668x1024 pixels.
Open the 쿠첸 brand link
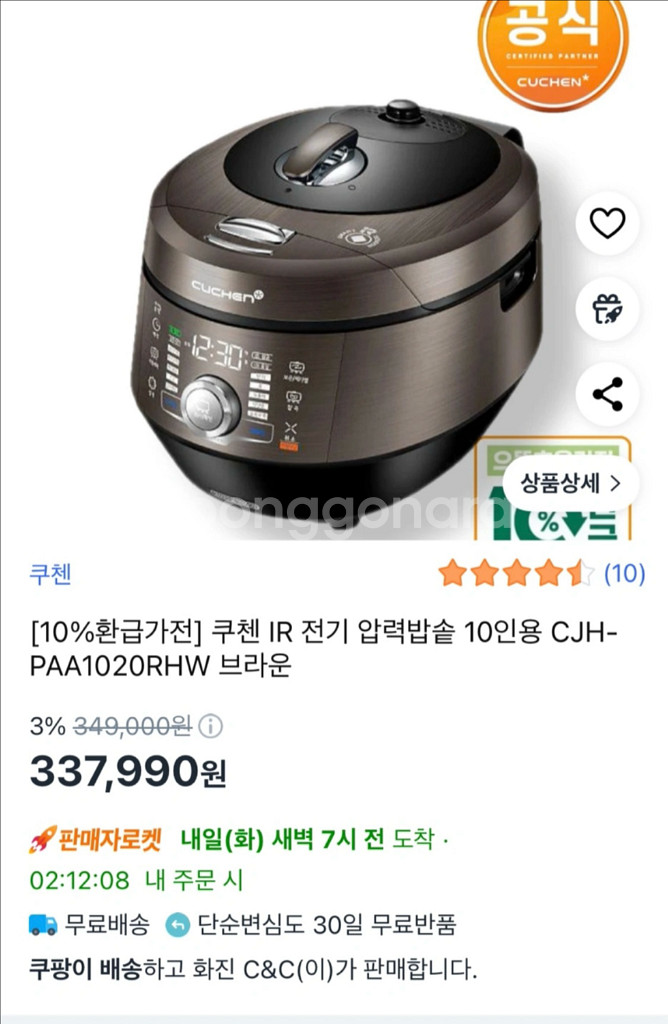coord(50,574)
